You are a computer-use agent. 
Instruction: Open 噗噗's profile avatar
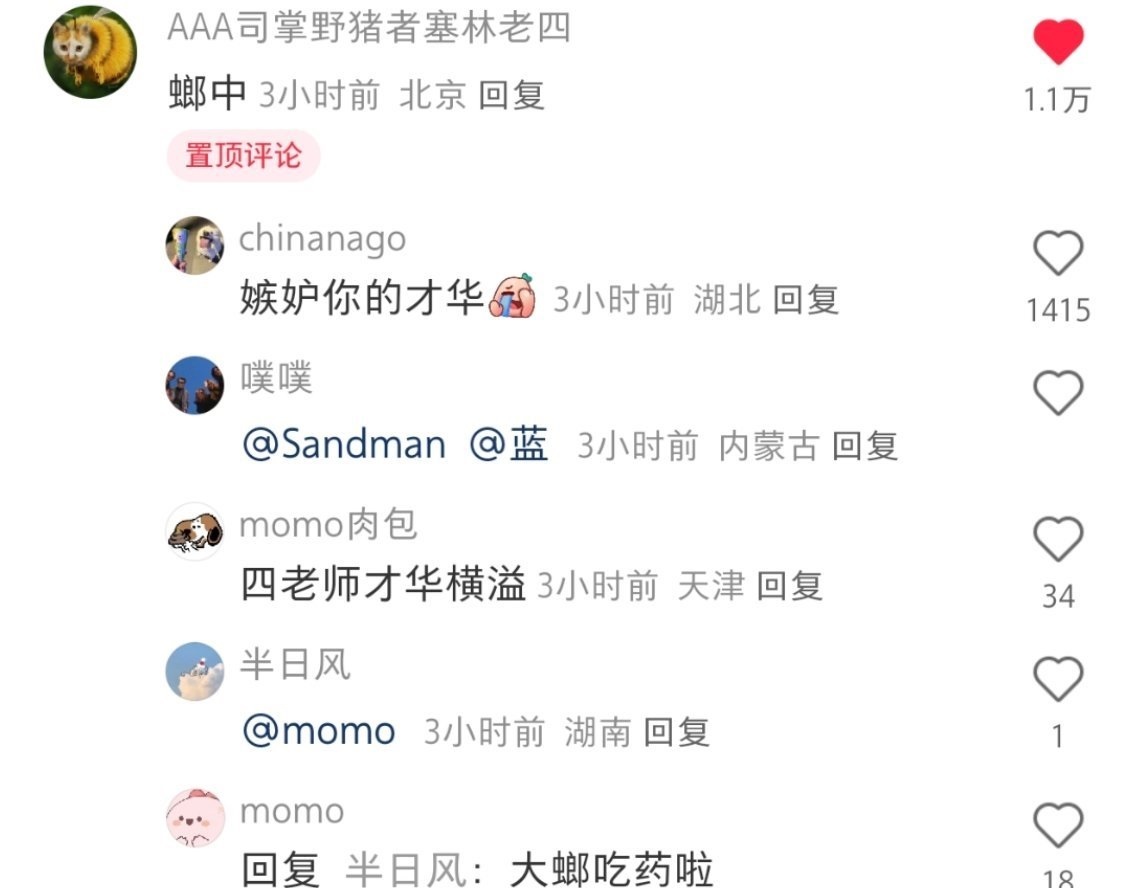tap(194, 385)
